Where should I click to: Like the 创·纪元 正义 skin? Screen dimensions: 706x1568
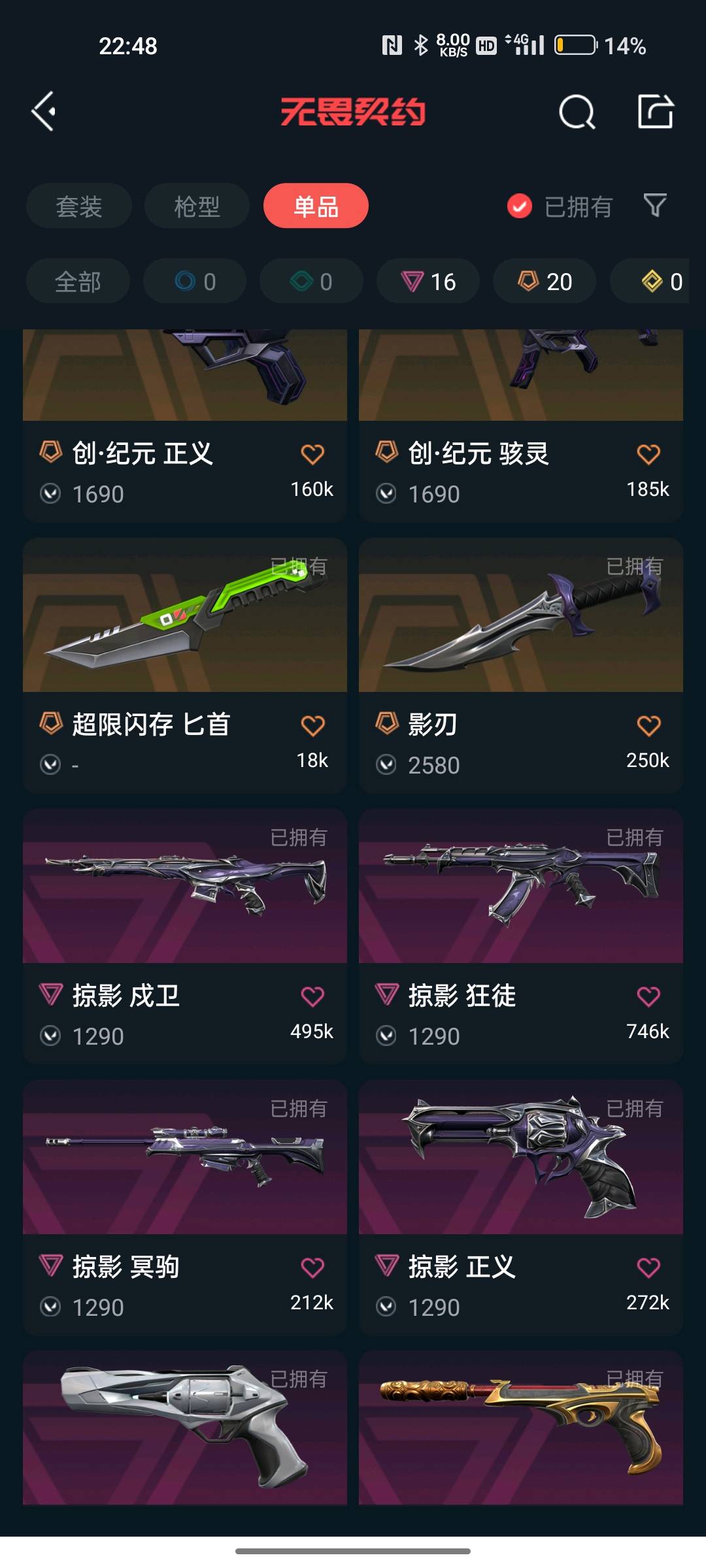[312, 454]
